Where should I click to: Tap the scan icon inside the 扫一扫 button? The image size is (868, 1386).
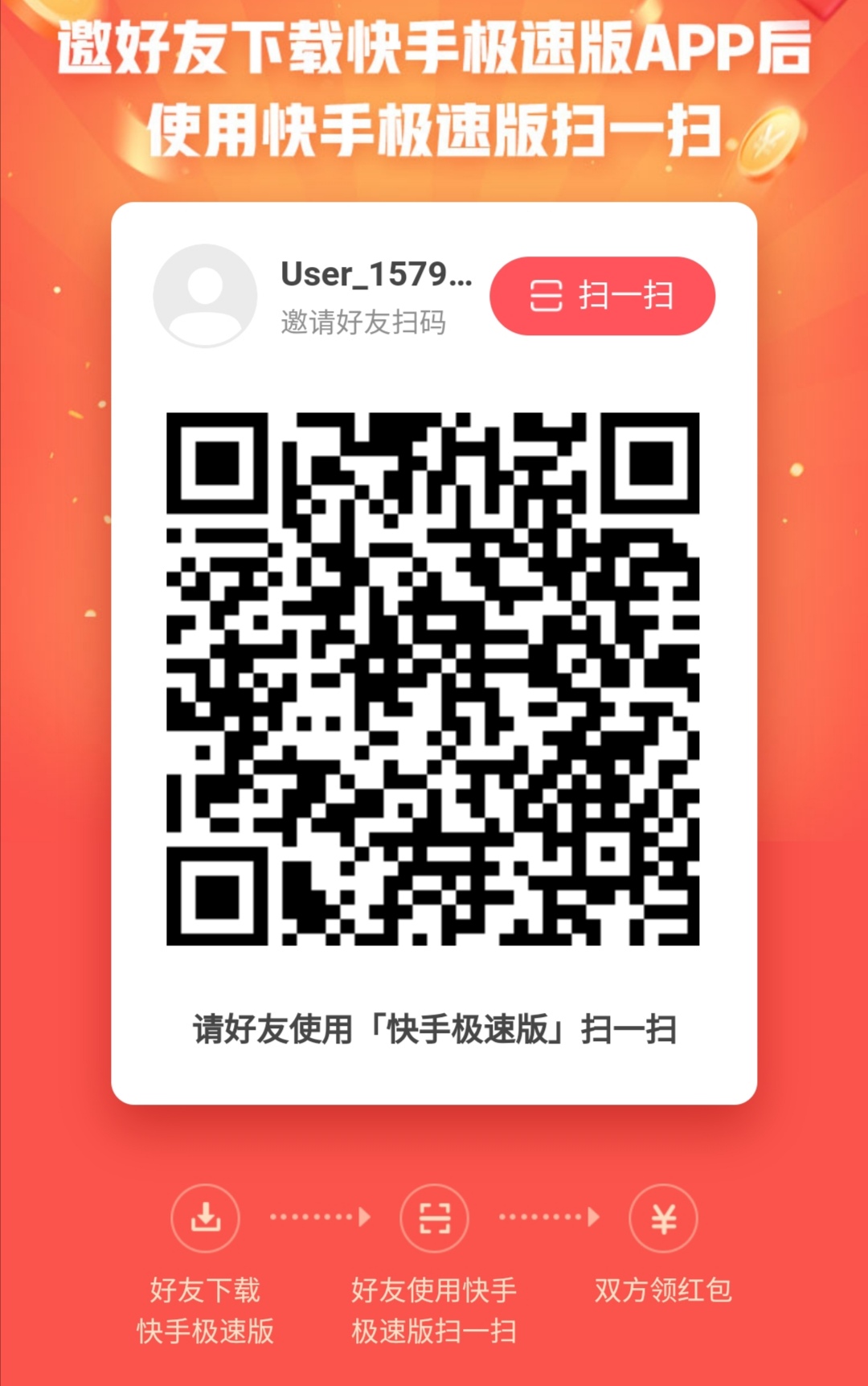pyautogui.click(x=547, y=296)
